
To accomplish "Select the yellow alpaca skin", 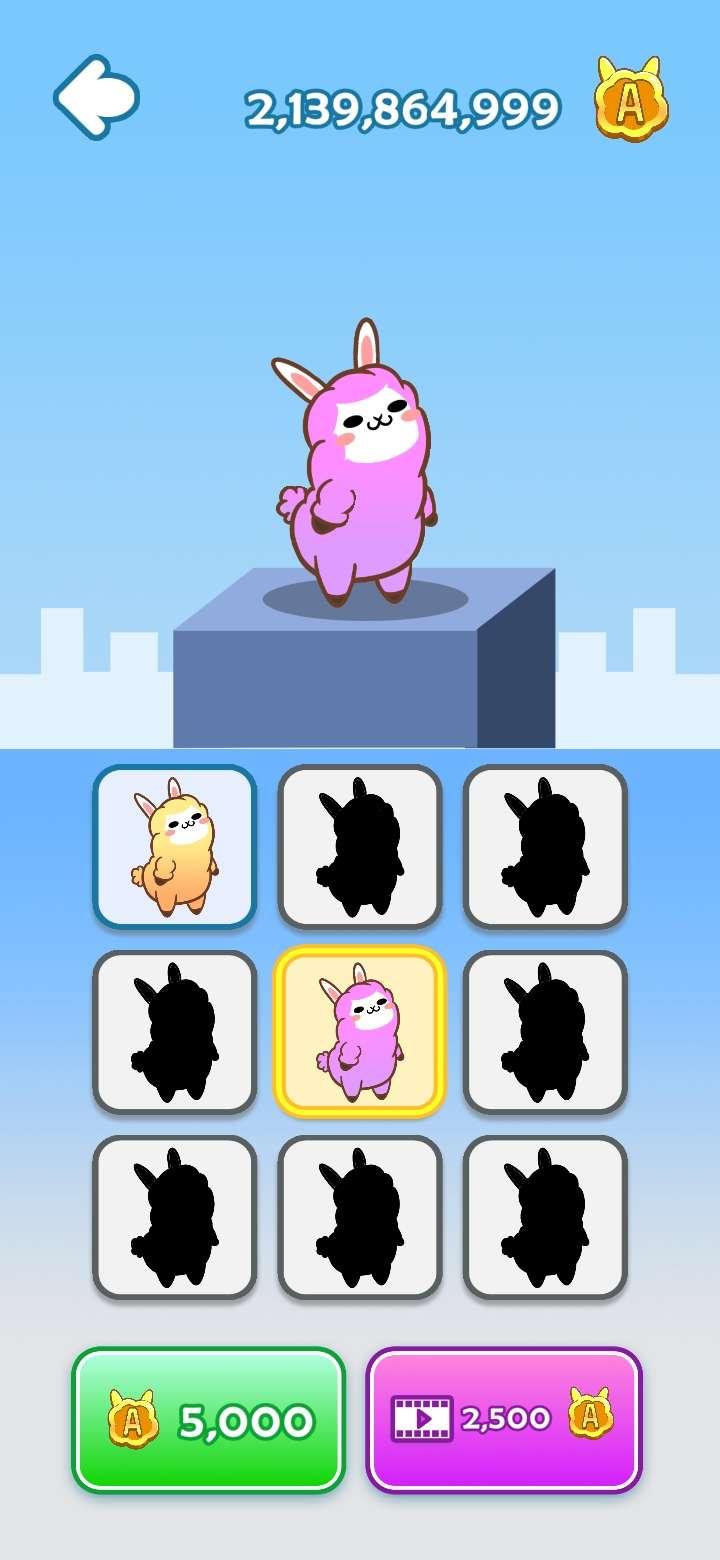I will pyautogui.click(x=175, y=847).
